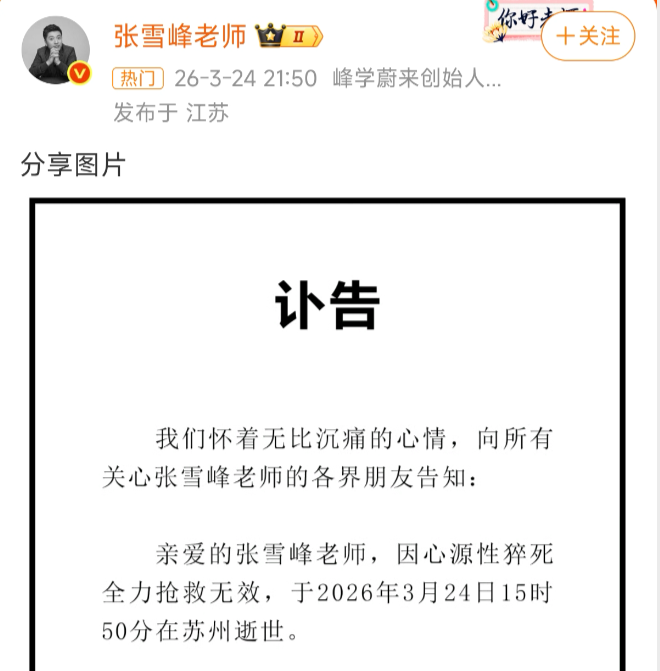This screenshot has height=671, width=660.
Task: Follow 张雪峰老师 with the 关注 button
Action: [x=588, y=37]
